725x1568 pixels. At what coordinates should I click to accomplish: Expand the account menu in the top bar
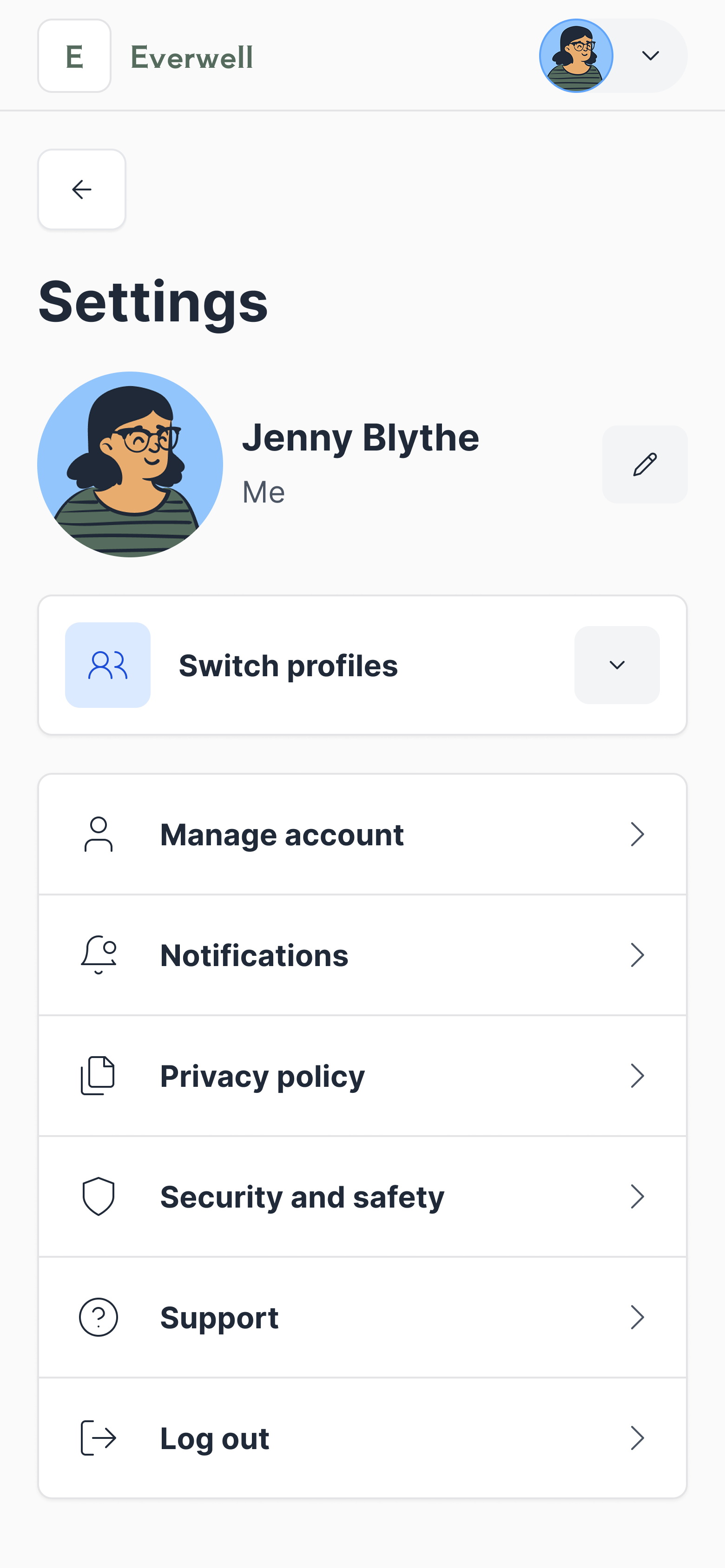(x=651, y=55)
